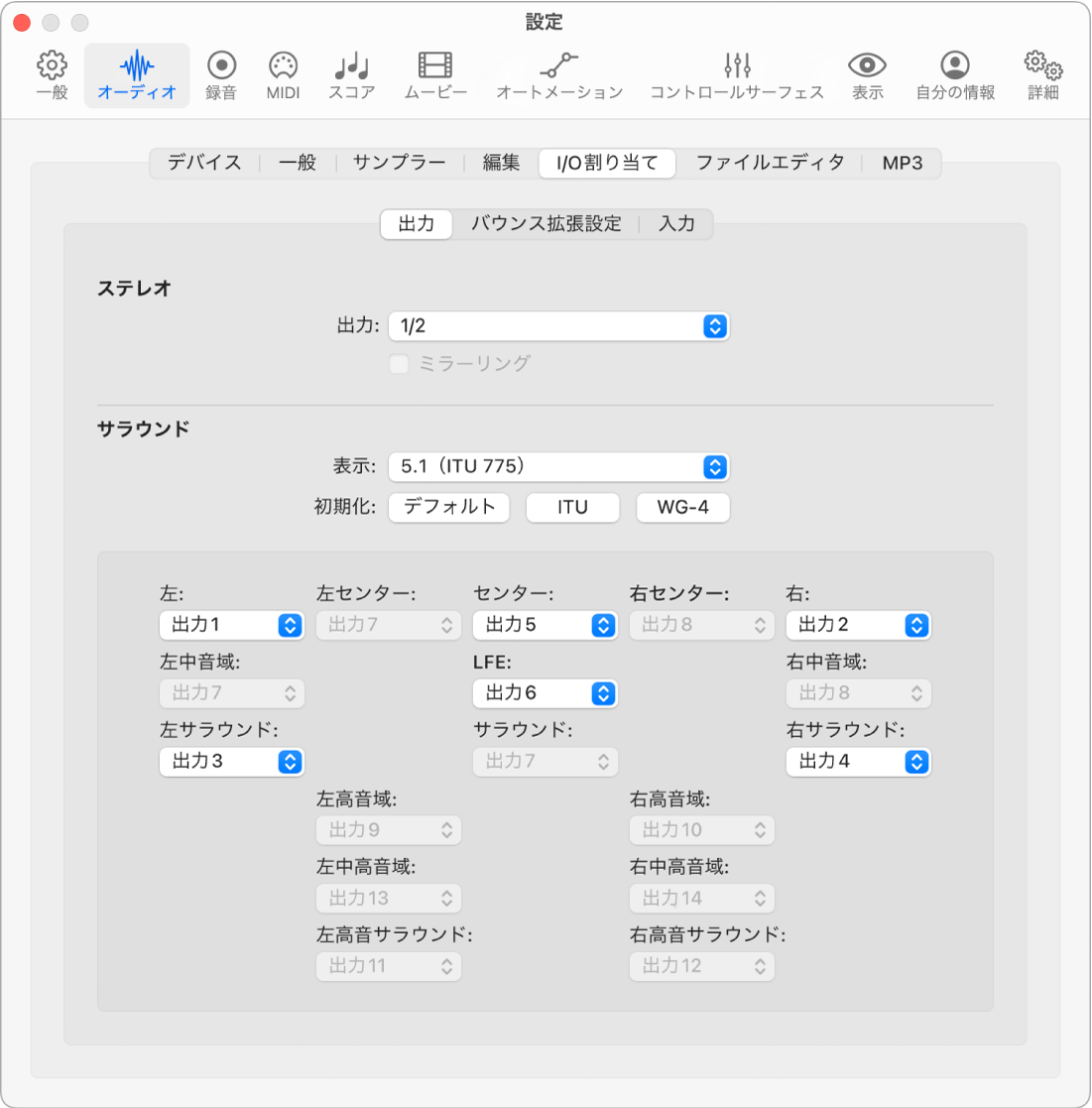Image resolution: width=1092 pixels, height=1108 pixels.
Task: Change the センター output dropdown
Action: [545, 625]
